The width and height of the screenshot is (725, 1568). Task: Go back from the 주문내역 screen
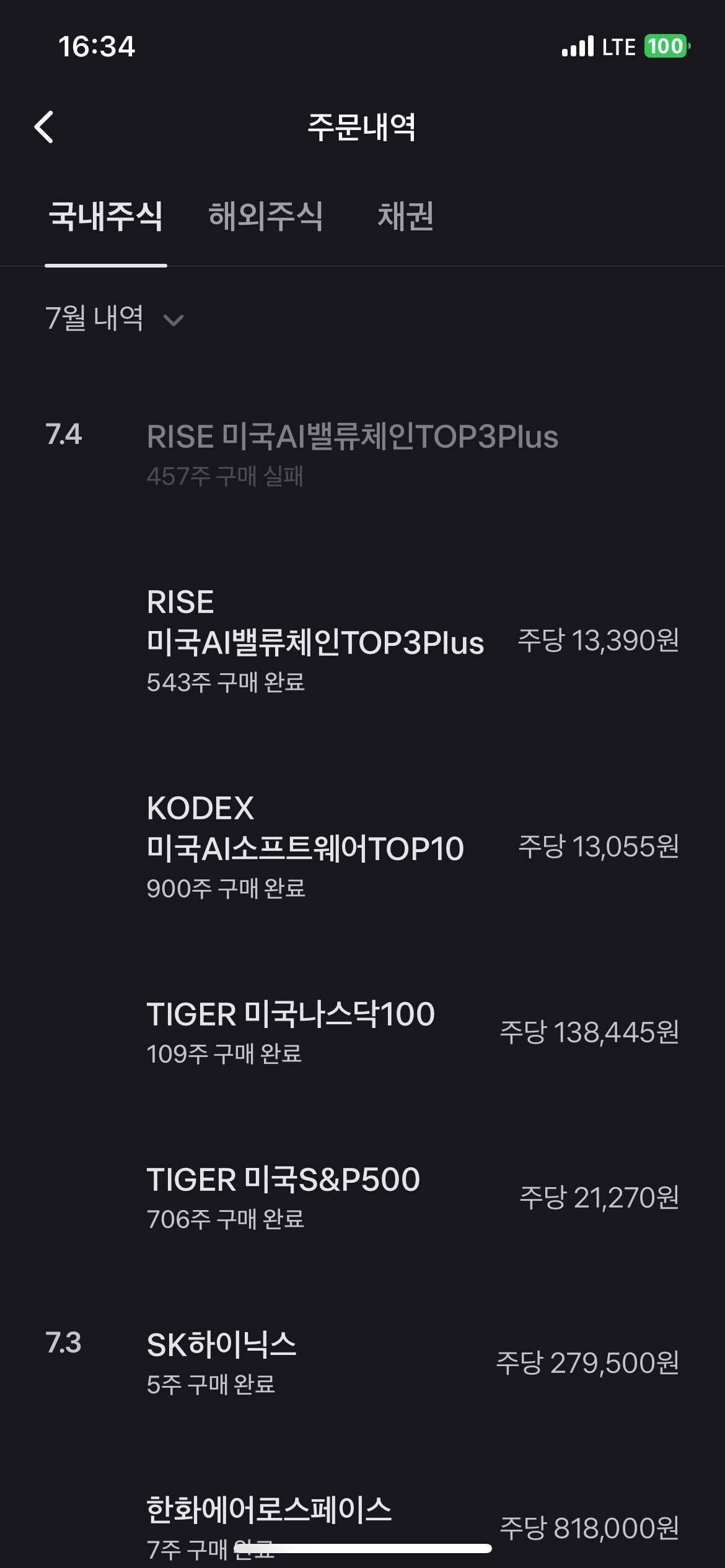tap(44, 127)
